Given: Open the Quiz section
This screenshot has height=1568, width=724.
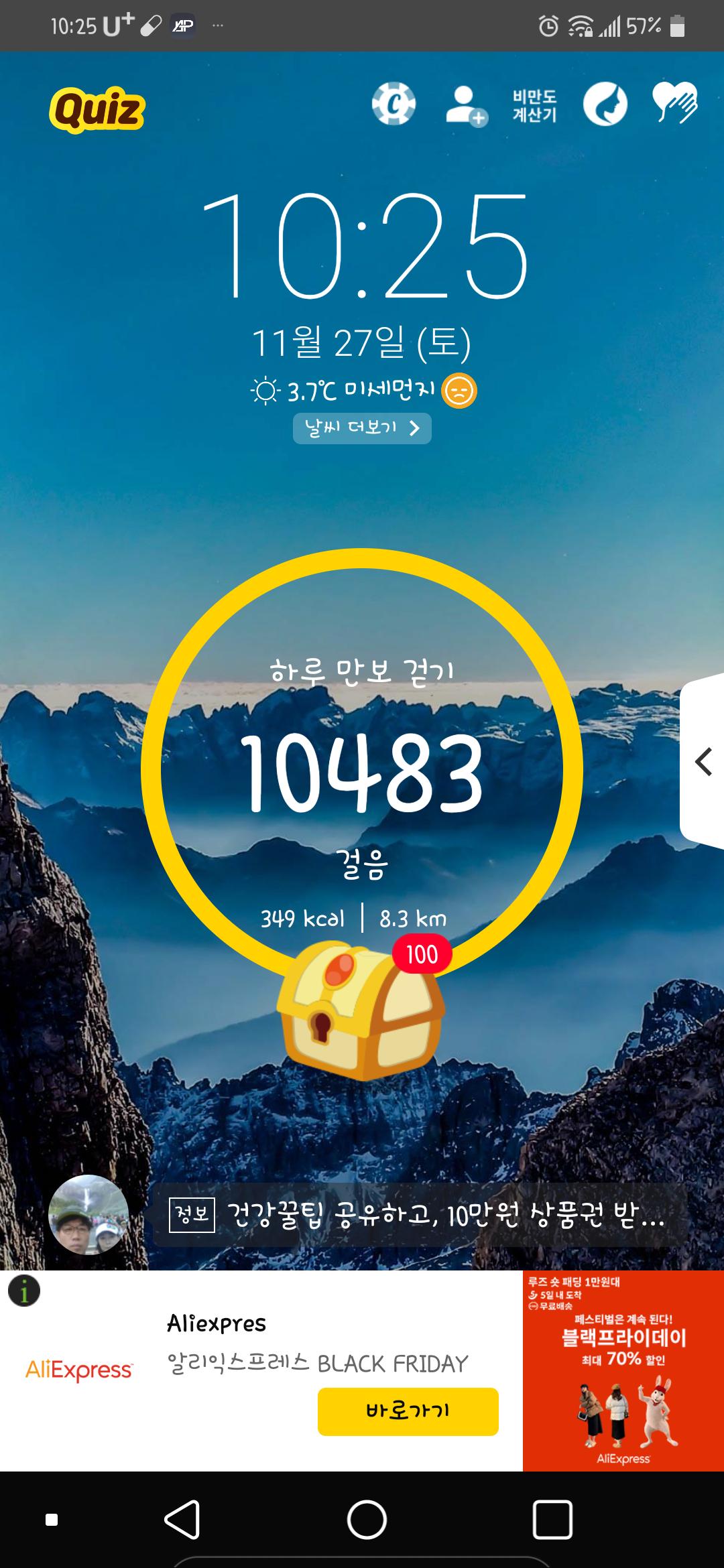Looking at the screenshot, I should point(97,110).
